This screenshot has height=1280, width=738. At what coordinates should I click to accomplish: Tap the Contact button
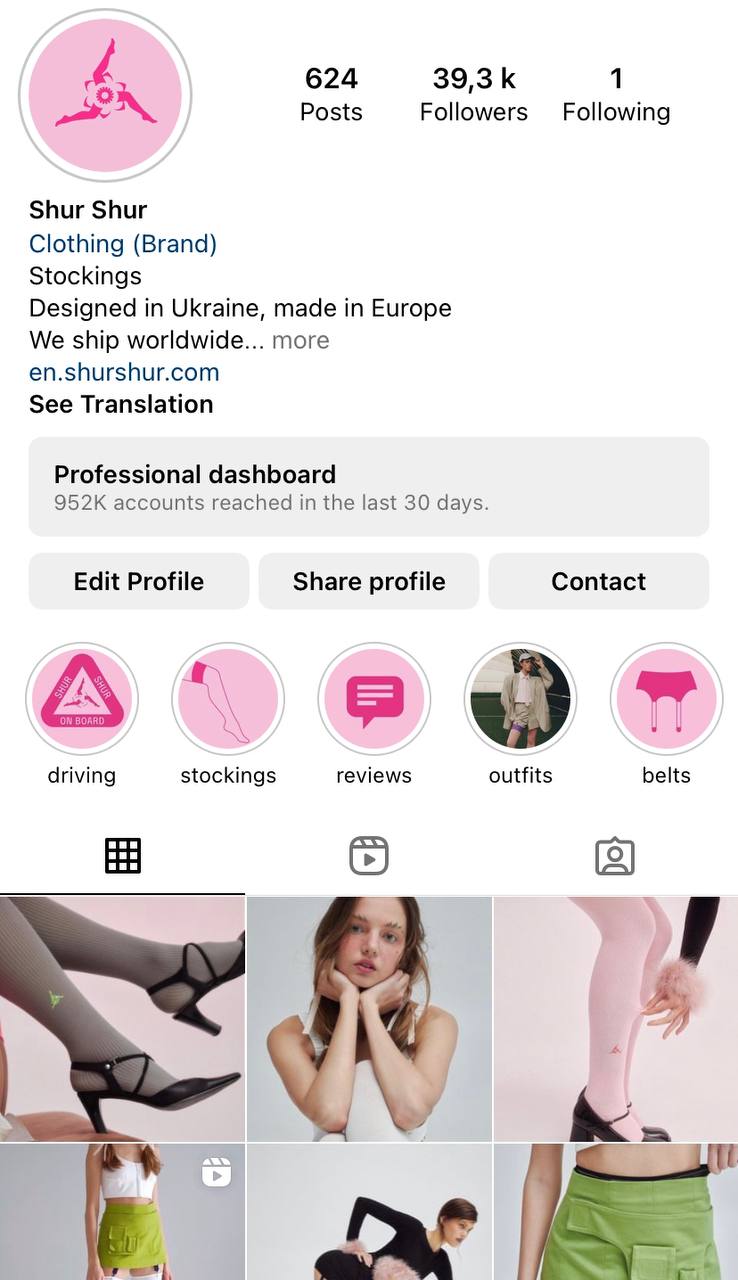pos(599,581)
